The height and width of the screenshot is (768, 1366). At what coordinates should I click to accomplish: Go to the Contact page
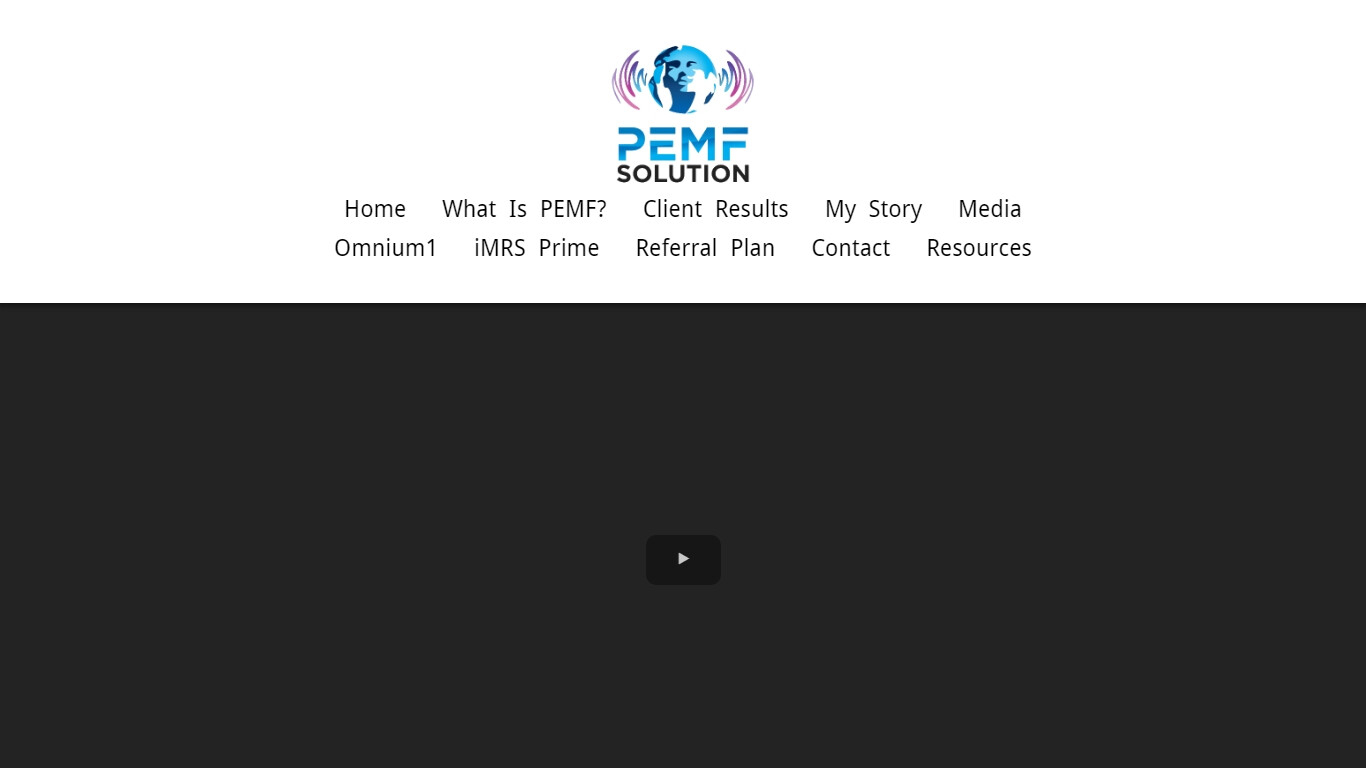(850, 248)
